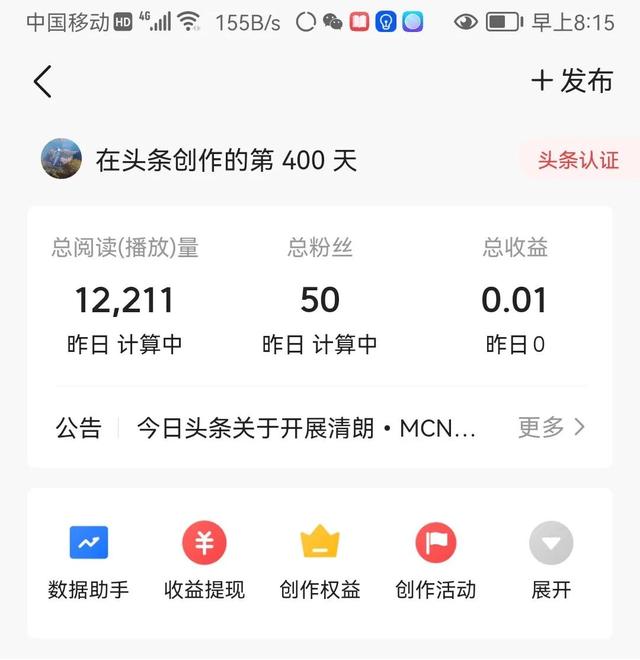Go back using the top-left arrow
This screenshot has height=660, width=640.
pos(42,82)
